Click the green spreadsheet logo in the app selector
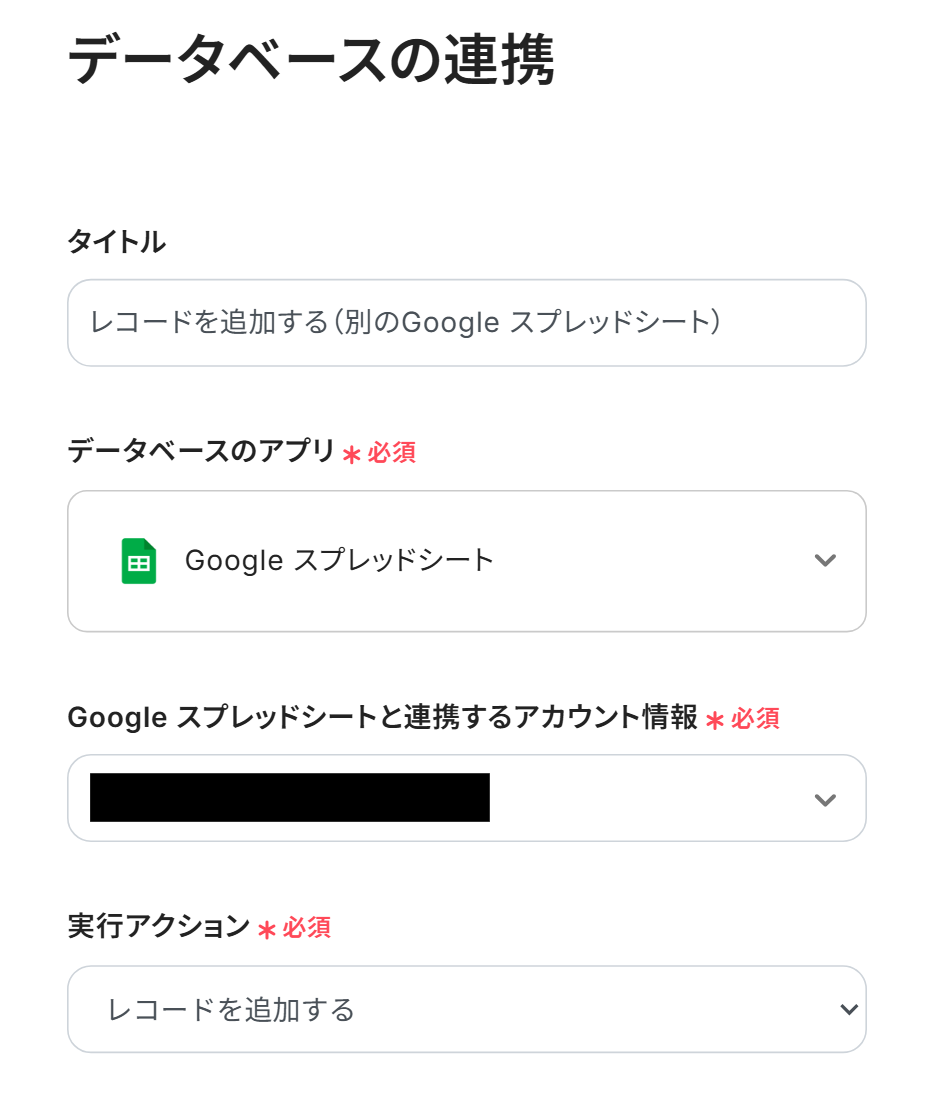The image size is (929, 1114). 138,561
